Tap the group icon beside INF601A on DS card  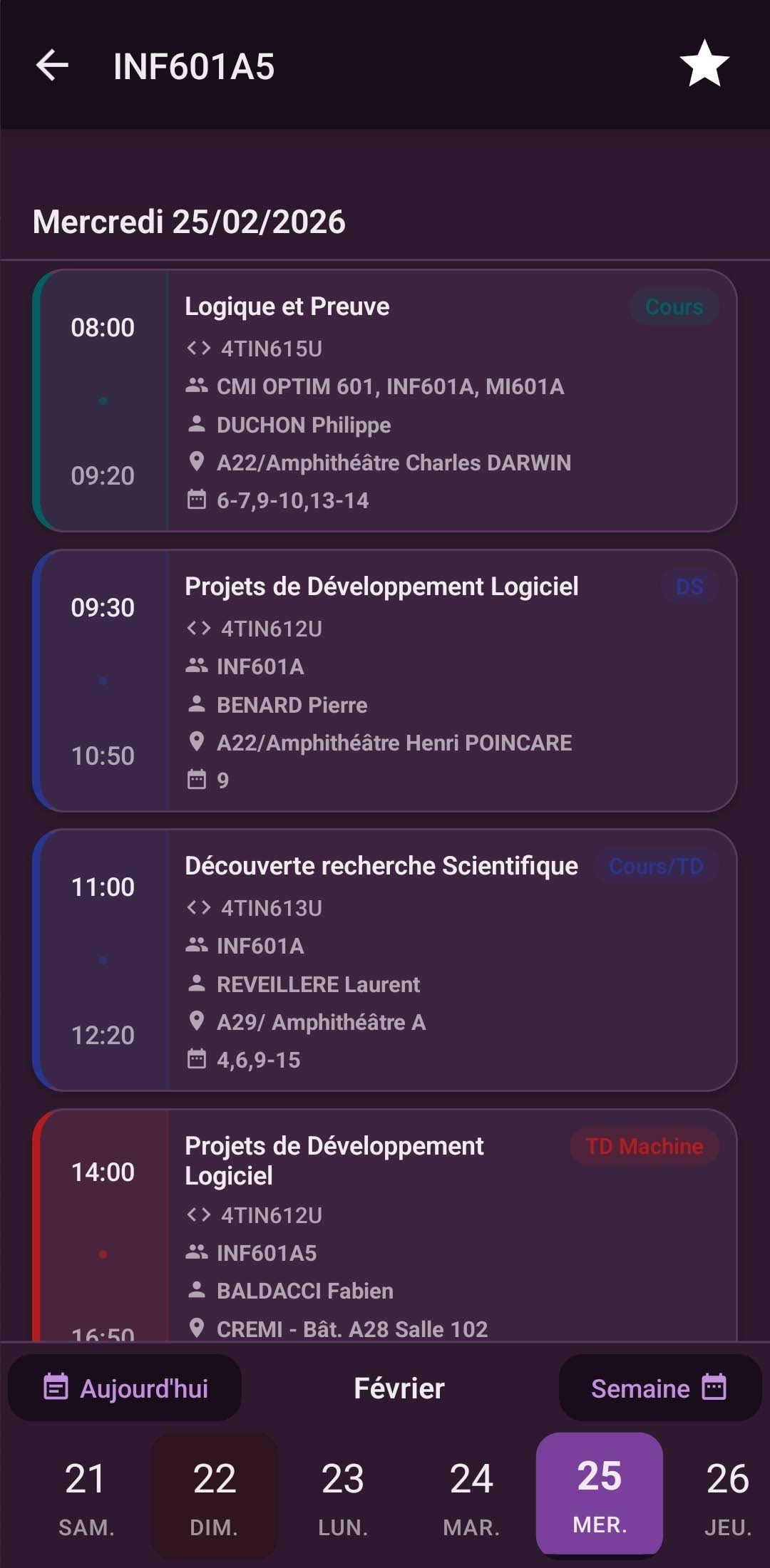tap(195, 666)
